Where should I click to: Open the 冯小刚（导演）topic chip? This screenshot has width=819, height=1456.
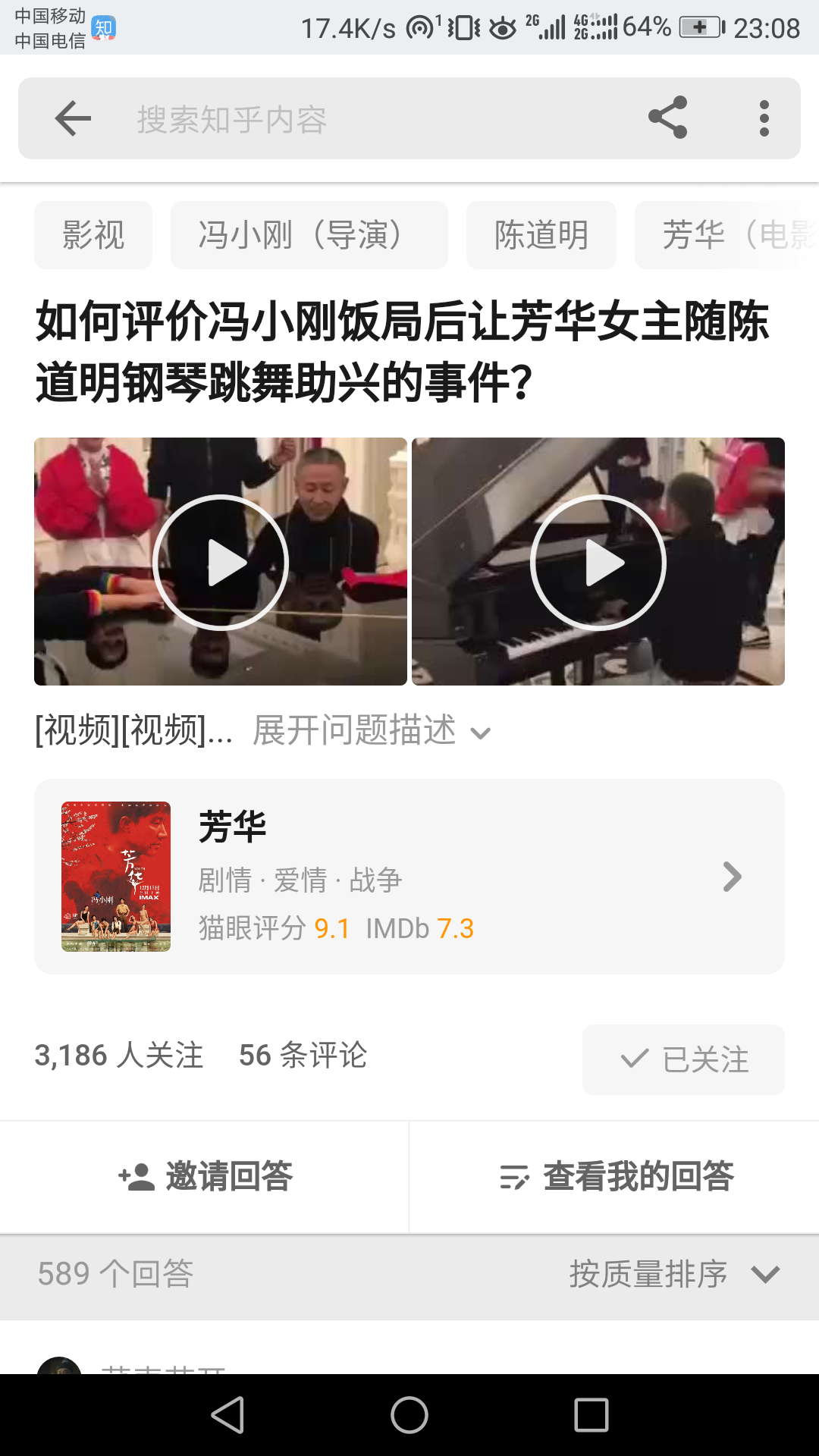[309, 235]
